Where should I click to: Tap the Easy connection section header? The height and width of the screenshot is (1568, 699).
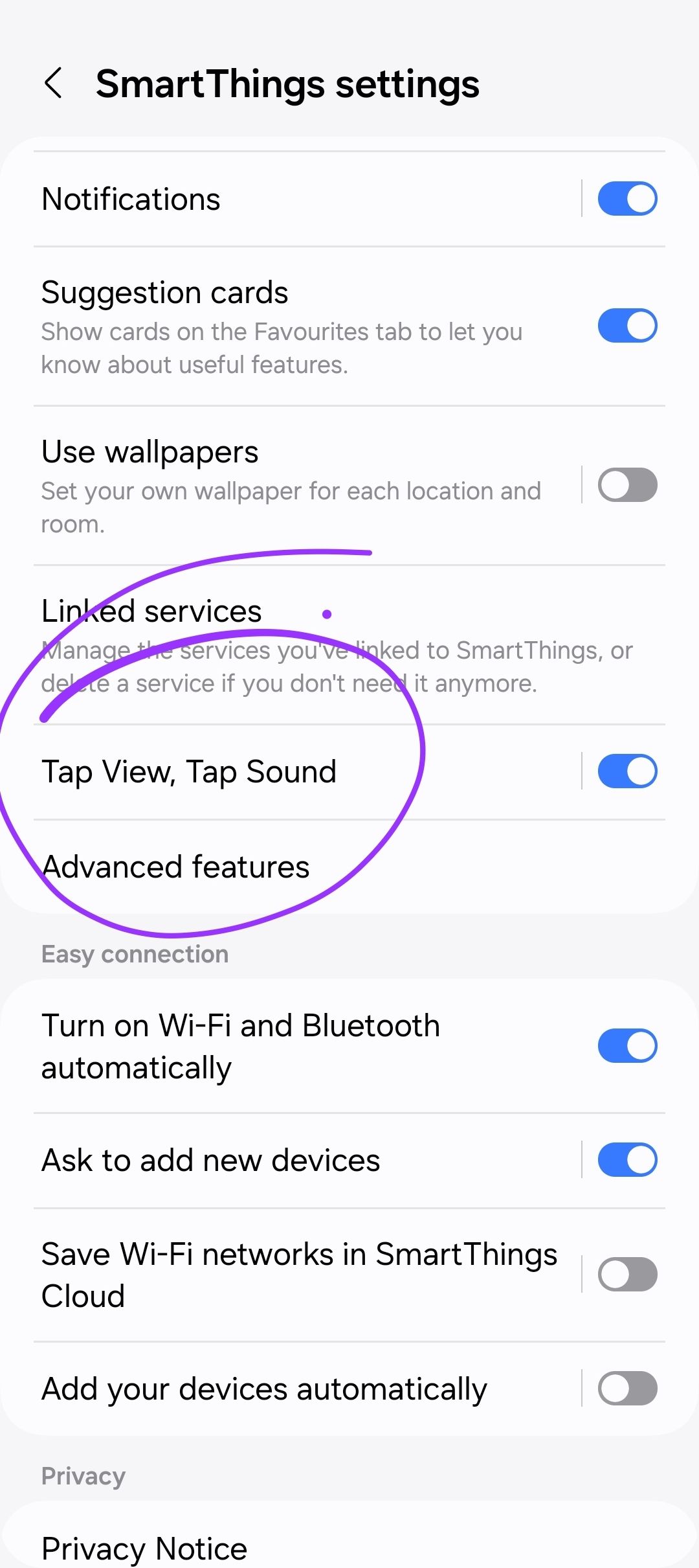click(135, 953)
